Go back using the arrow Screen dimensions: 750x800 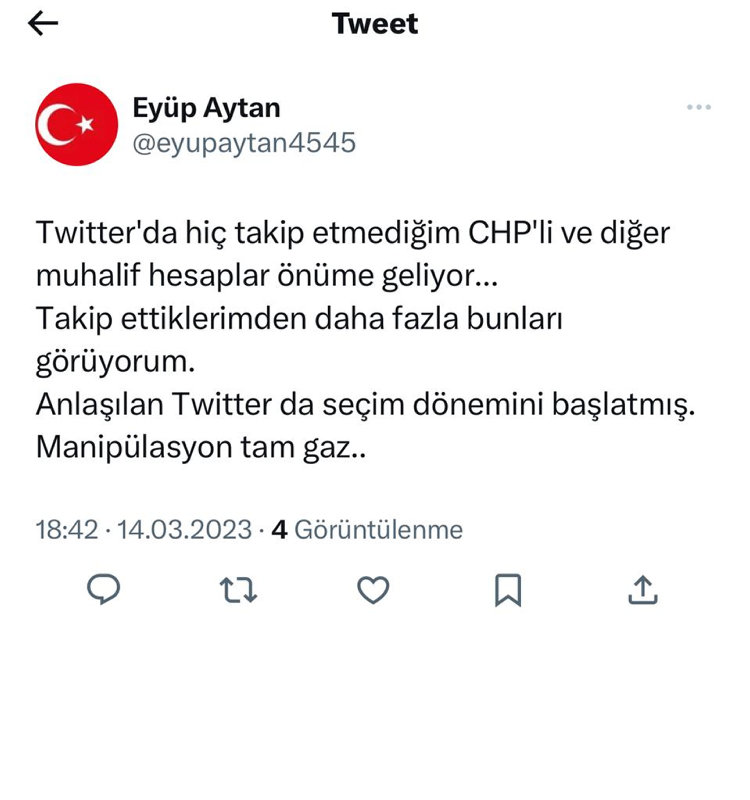pos(43,24)
